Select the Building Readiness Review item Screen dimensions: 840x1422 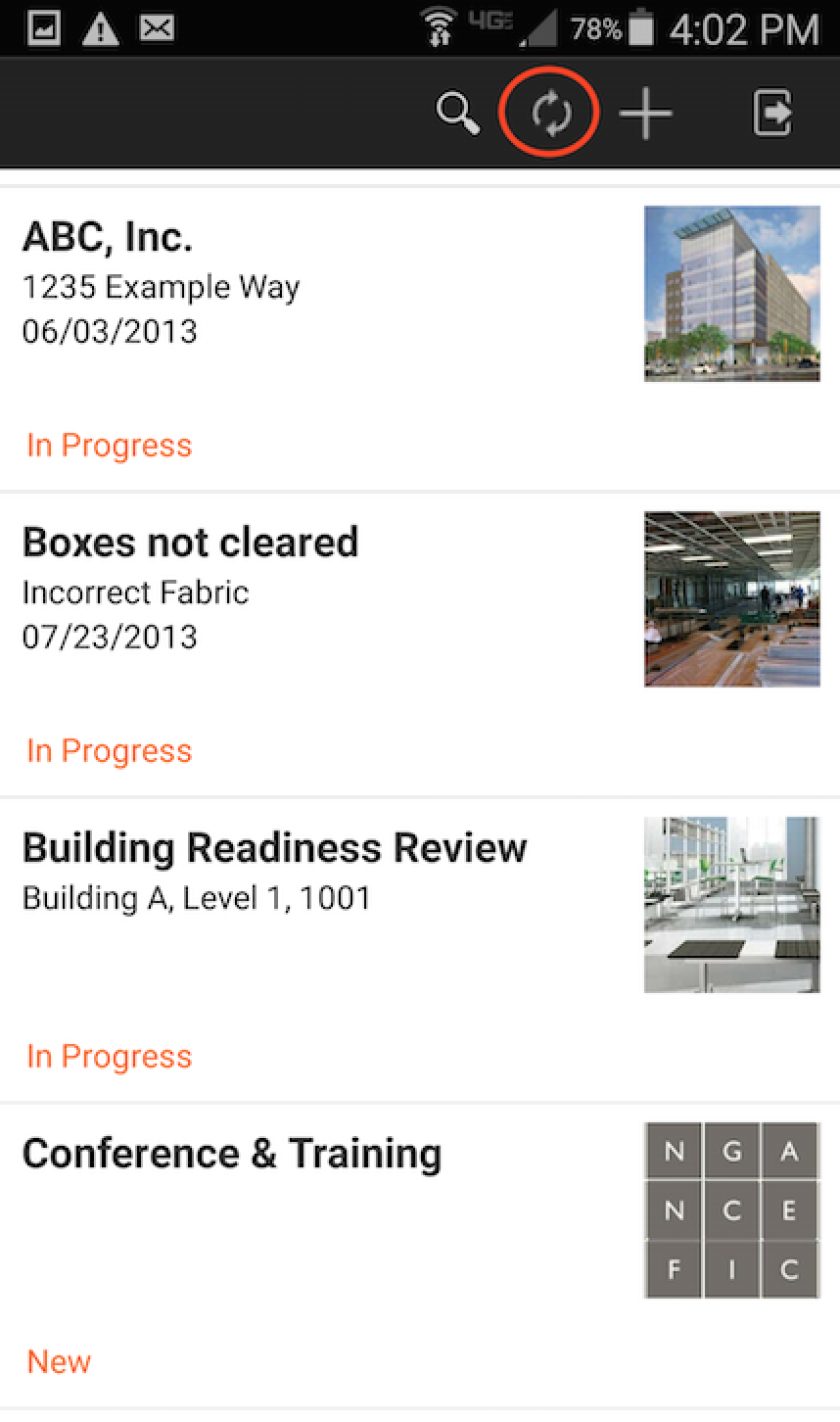click(275, 847)
